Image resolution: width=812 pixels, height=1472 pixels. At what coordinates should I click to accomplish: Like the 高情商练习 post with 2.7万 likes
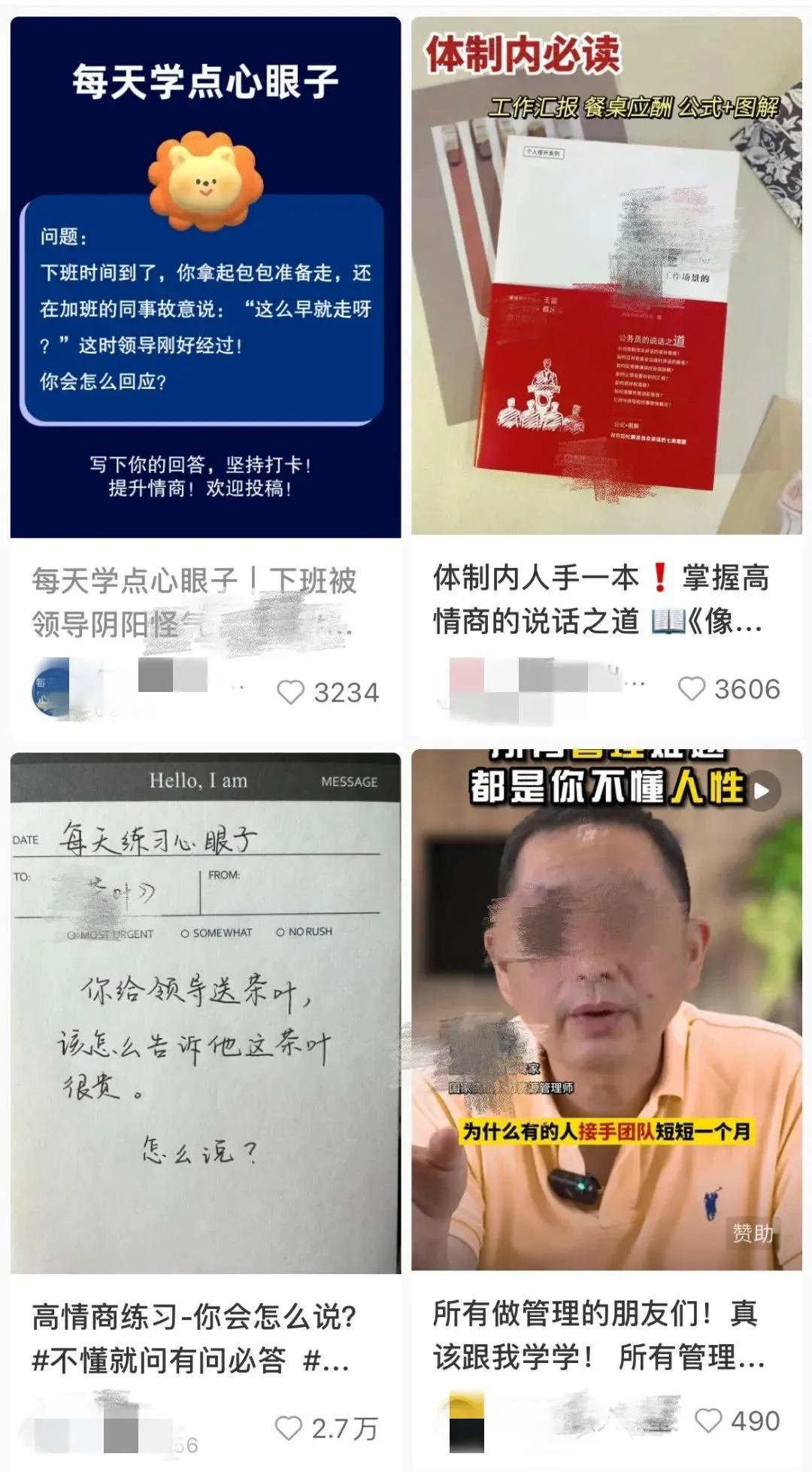pyautogui.click(x=288, y=1428)
